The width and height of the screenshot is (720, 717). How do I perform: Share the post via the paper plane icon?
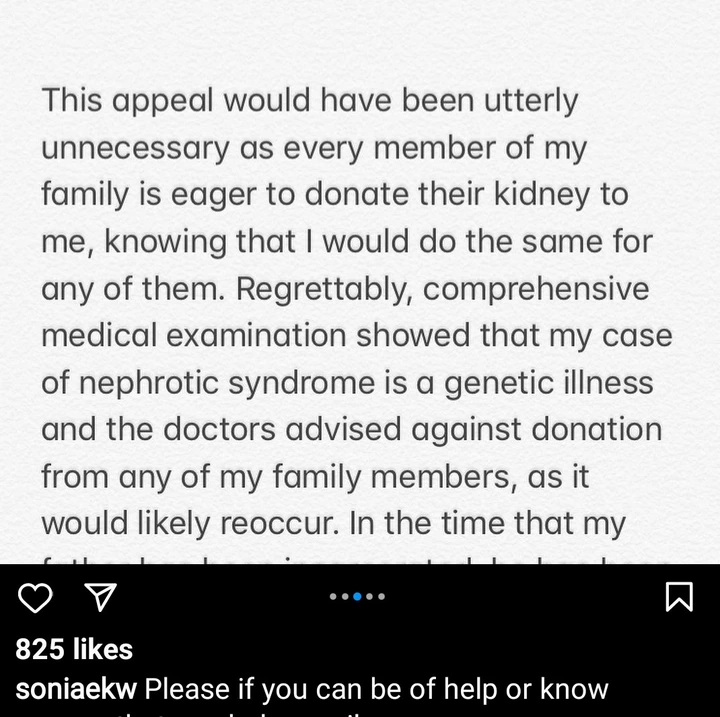(98, 597)
